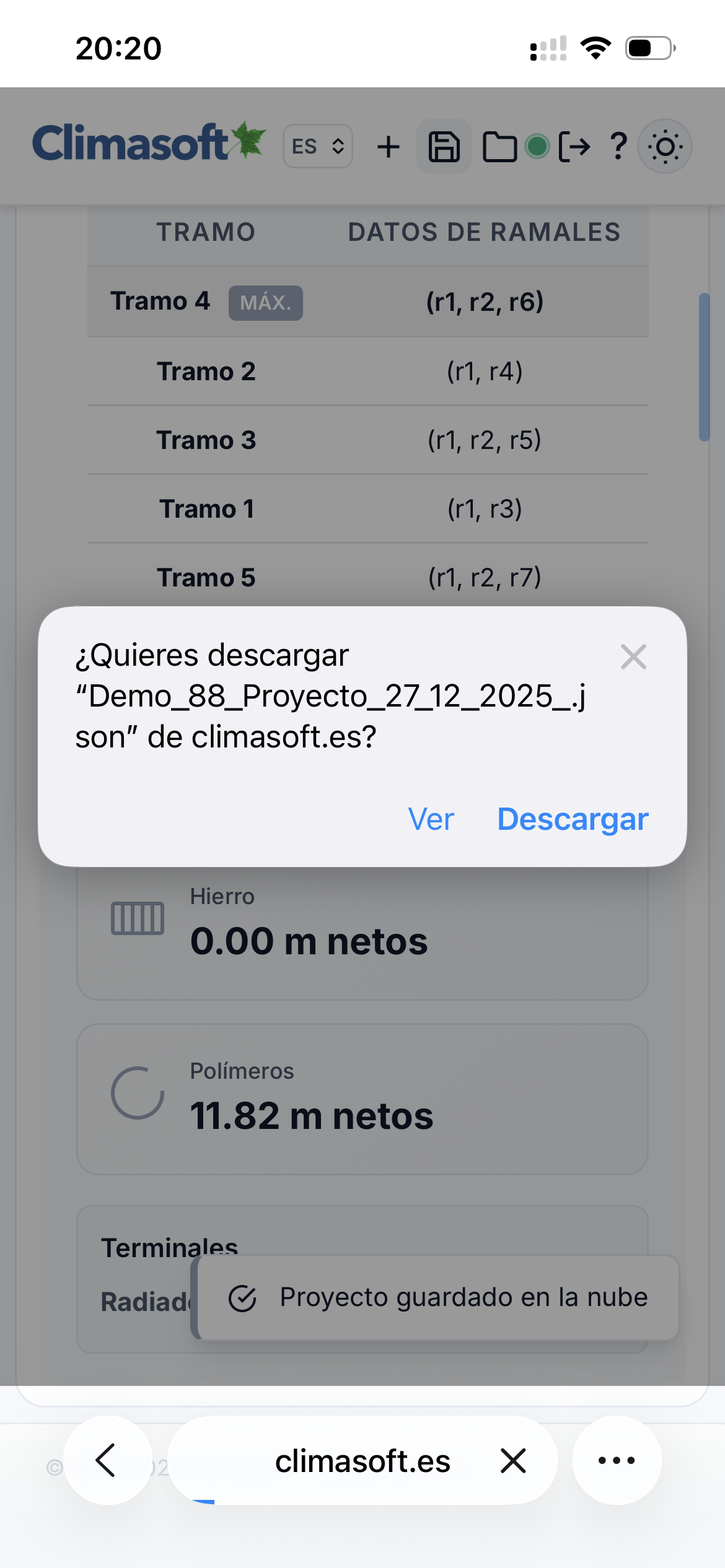
Task: Open Safari's ••• options menu
Action: pos(616,1461)
